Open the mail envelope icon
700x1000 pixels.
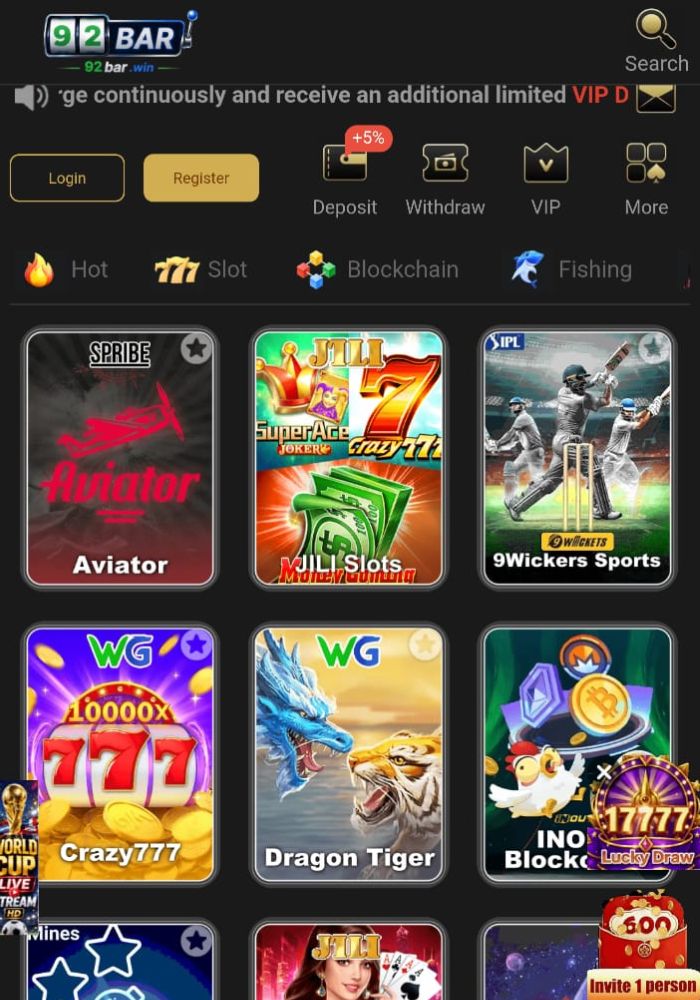656,98
